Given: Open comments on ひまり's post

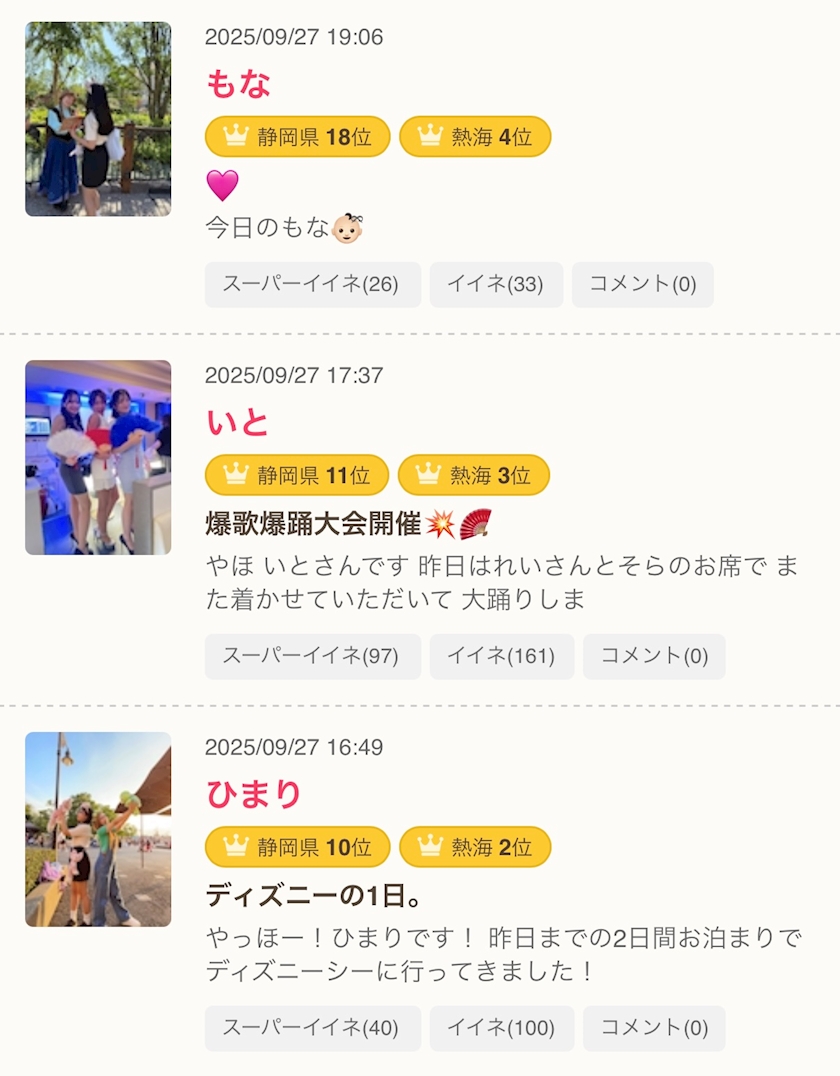Looking at the screenshot, I should point(654,1028).
